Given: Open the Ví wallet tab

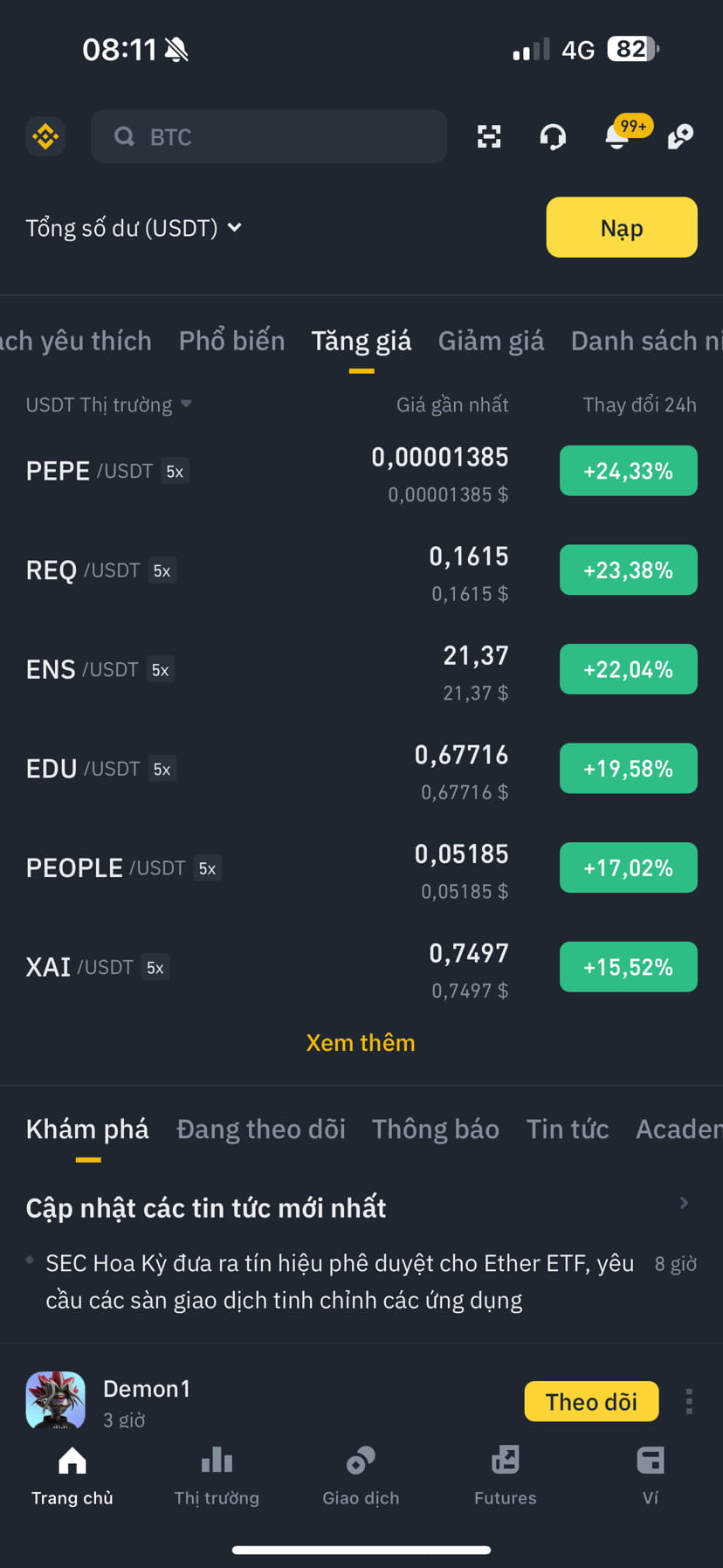Looking at the screenshot, I should [651, 1476].
